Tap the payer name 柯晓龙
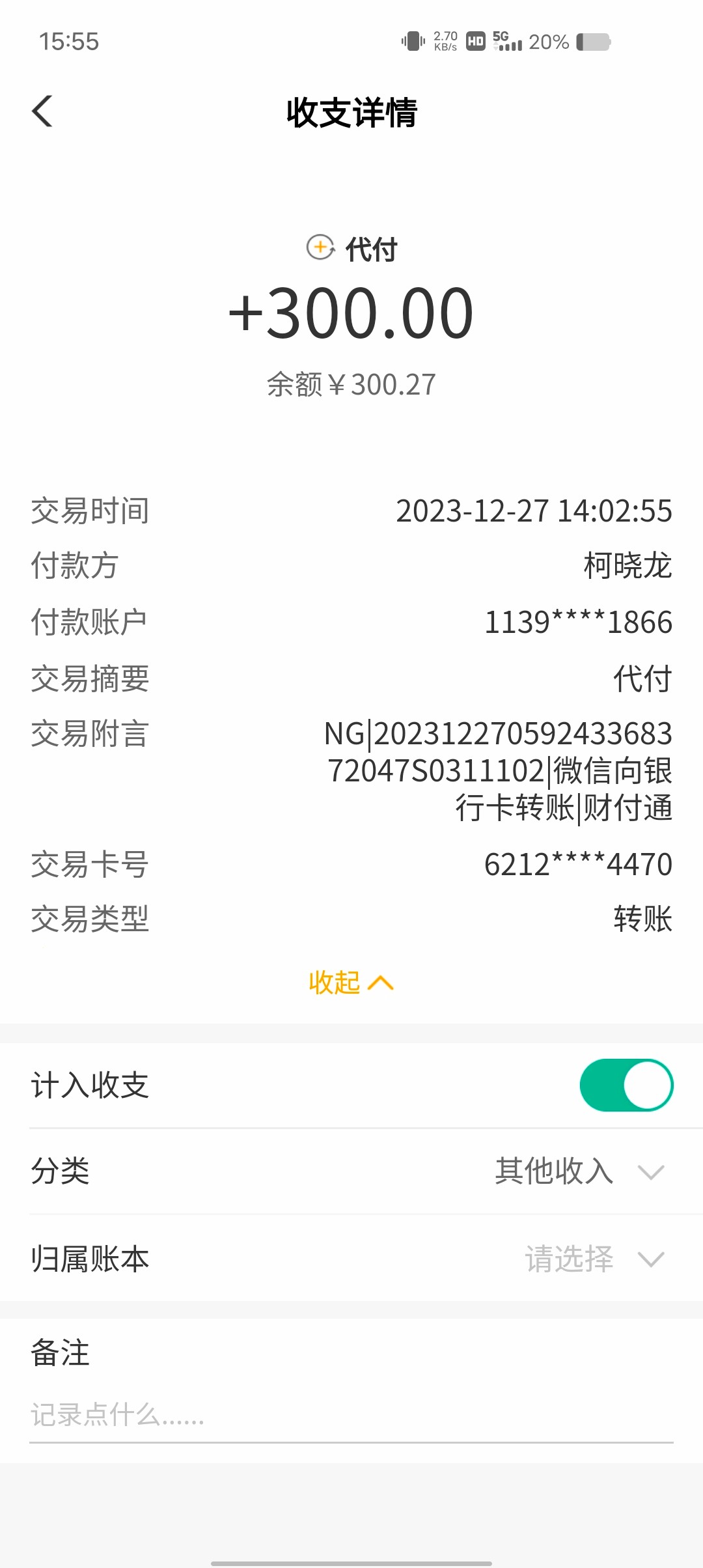 627,567
